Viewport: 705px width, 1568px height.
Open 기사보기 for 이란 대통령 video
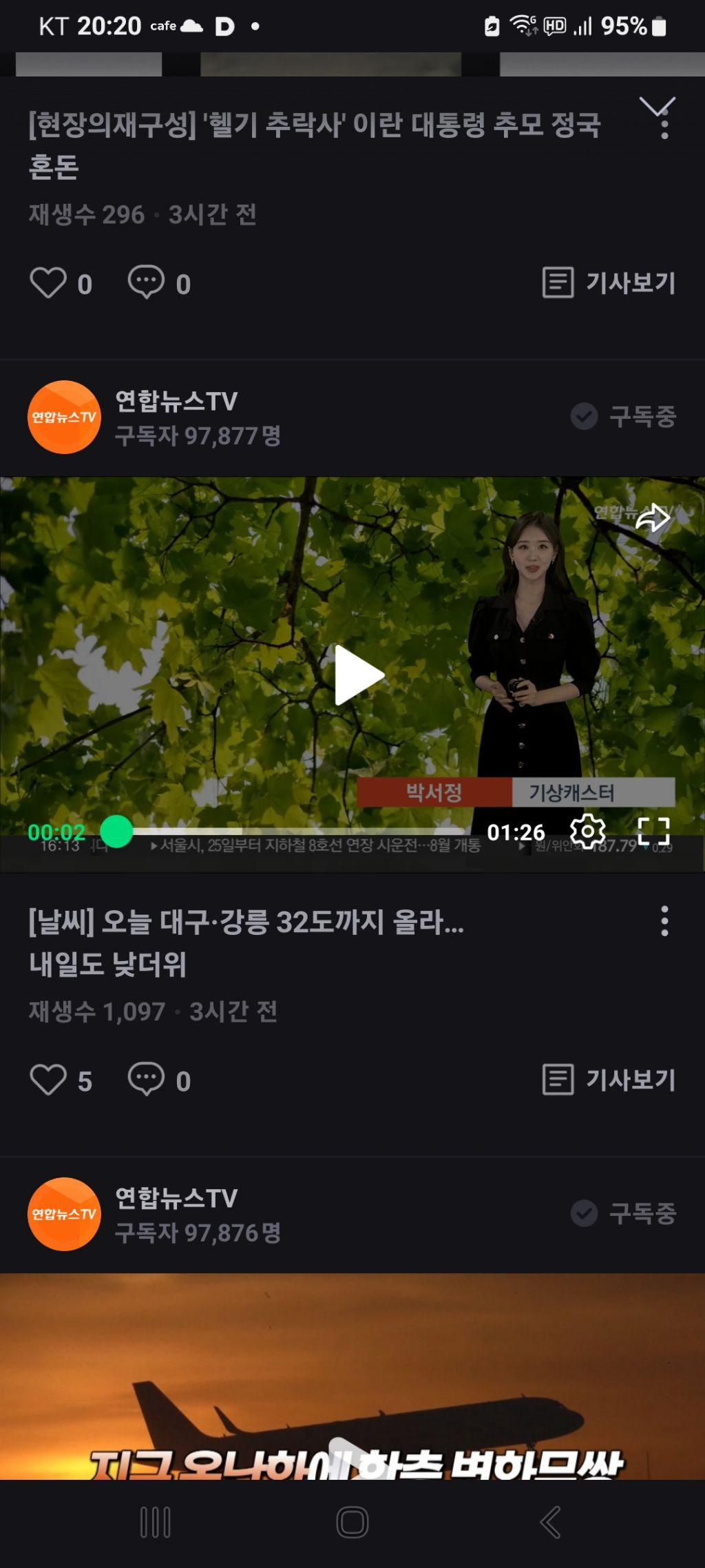click(609, 283)
